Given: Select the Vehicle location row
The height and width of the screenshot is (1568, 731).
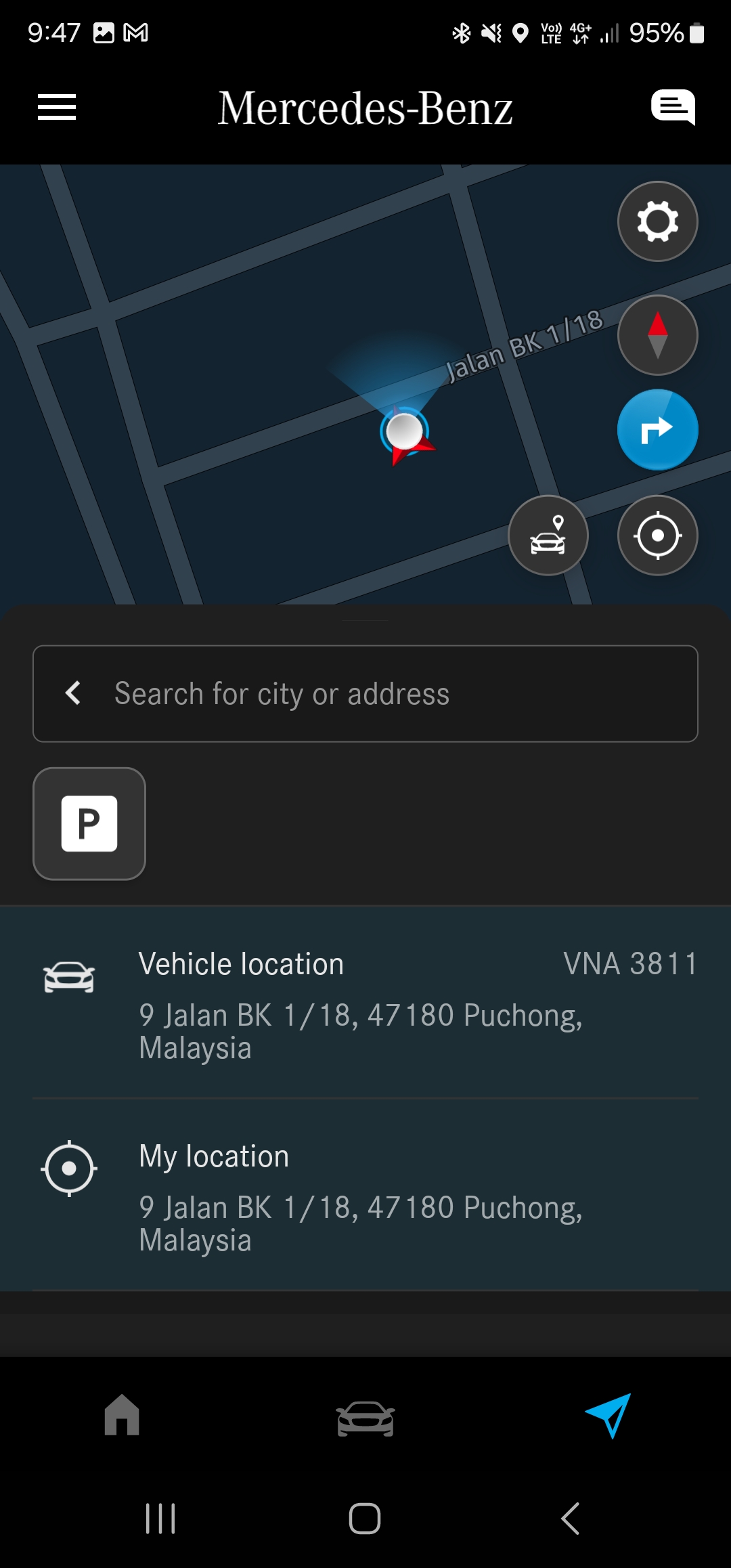Looking at the screenshot, I should pos(365,1003).
